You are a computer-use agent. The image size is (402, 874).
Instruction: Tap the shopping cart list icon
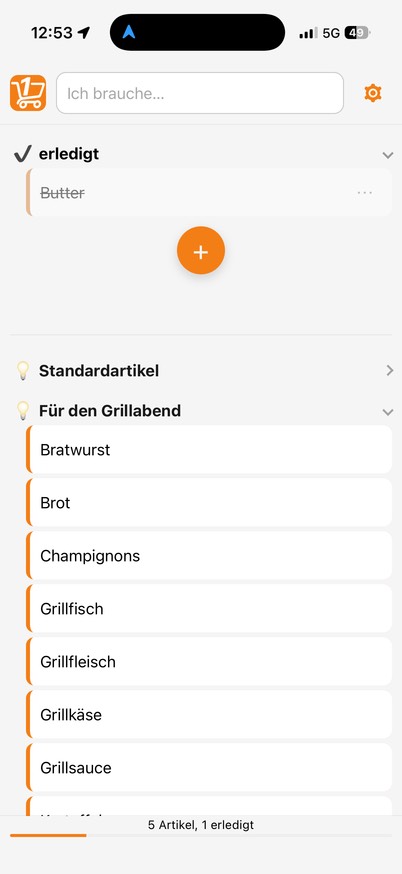(x=28, y=93)
